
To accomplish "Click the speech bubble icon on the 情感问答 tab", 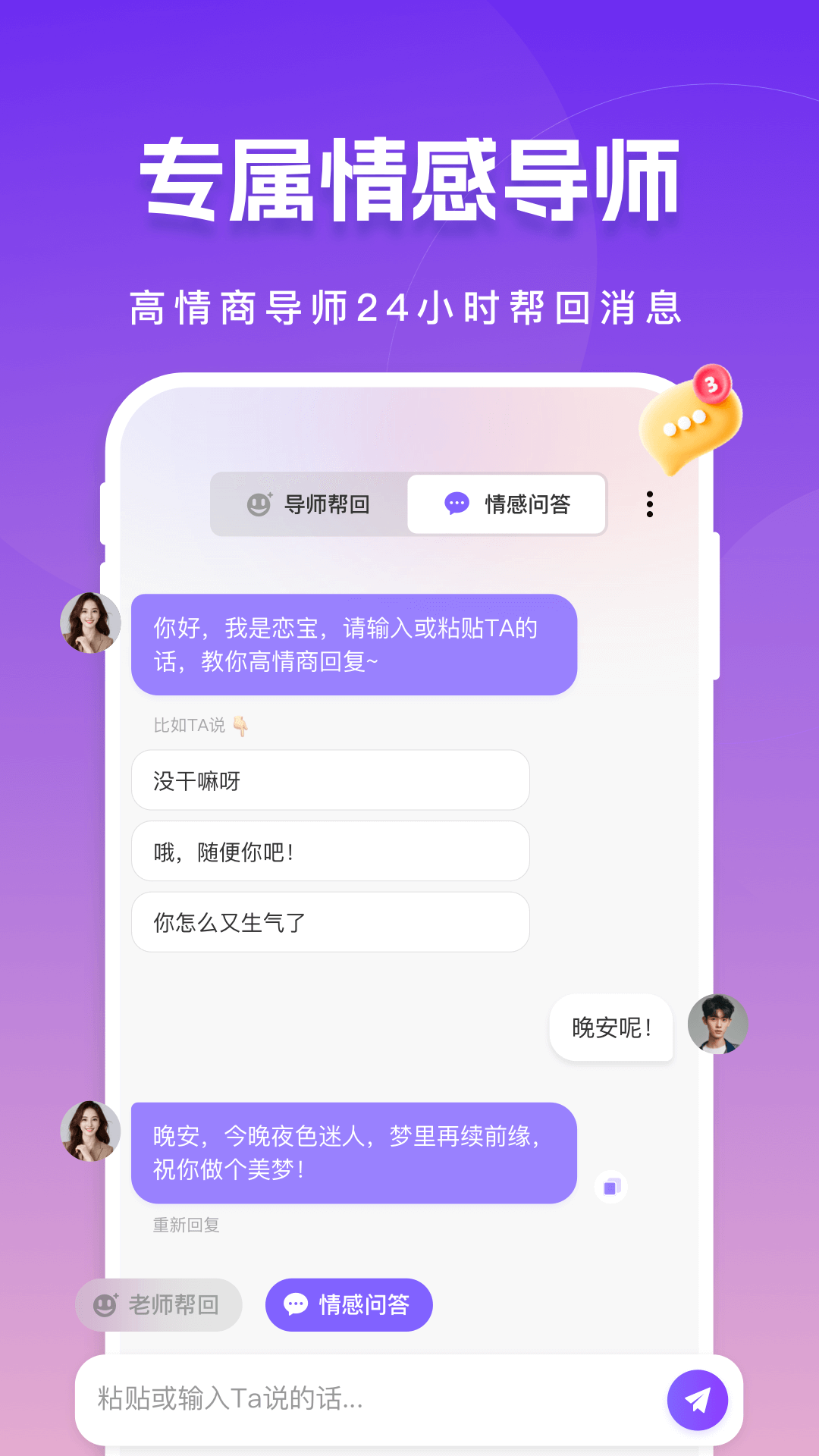I will click(457, 504).
